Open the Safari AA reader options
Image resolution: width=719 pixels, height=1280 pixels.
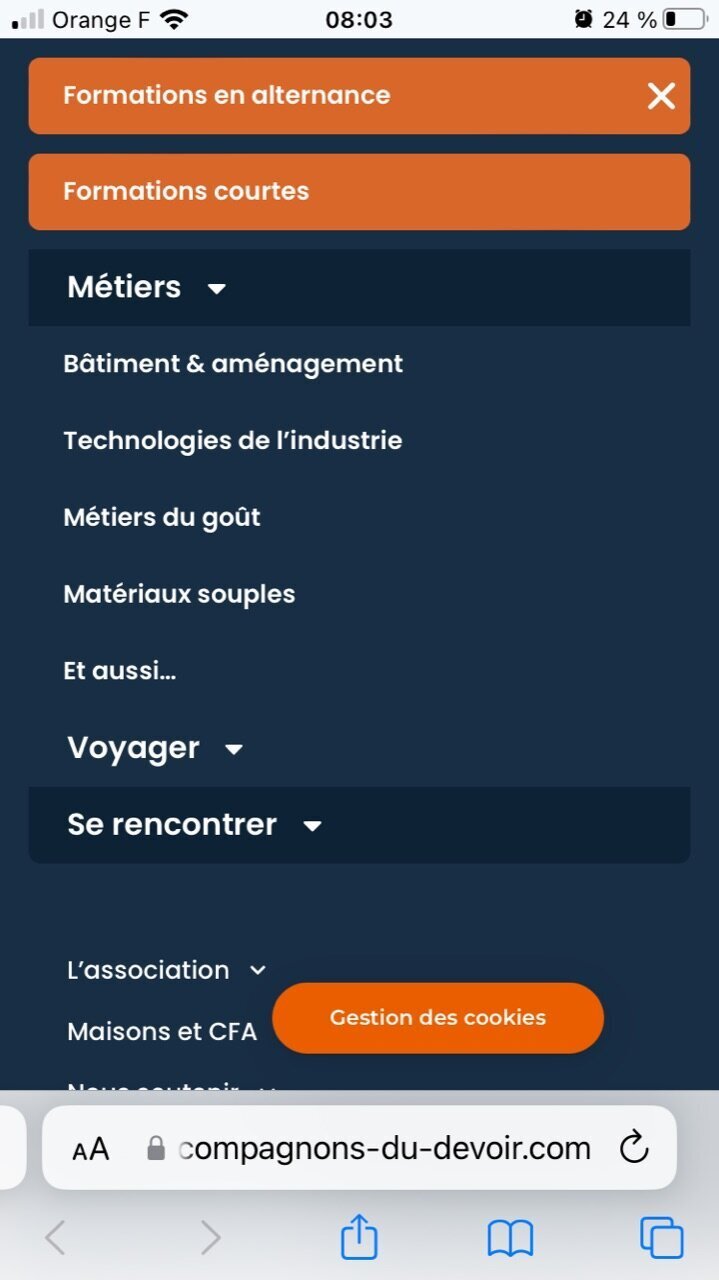tap(91, 1149)
